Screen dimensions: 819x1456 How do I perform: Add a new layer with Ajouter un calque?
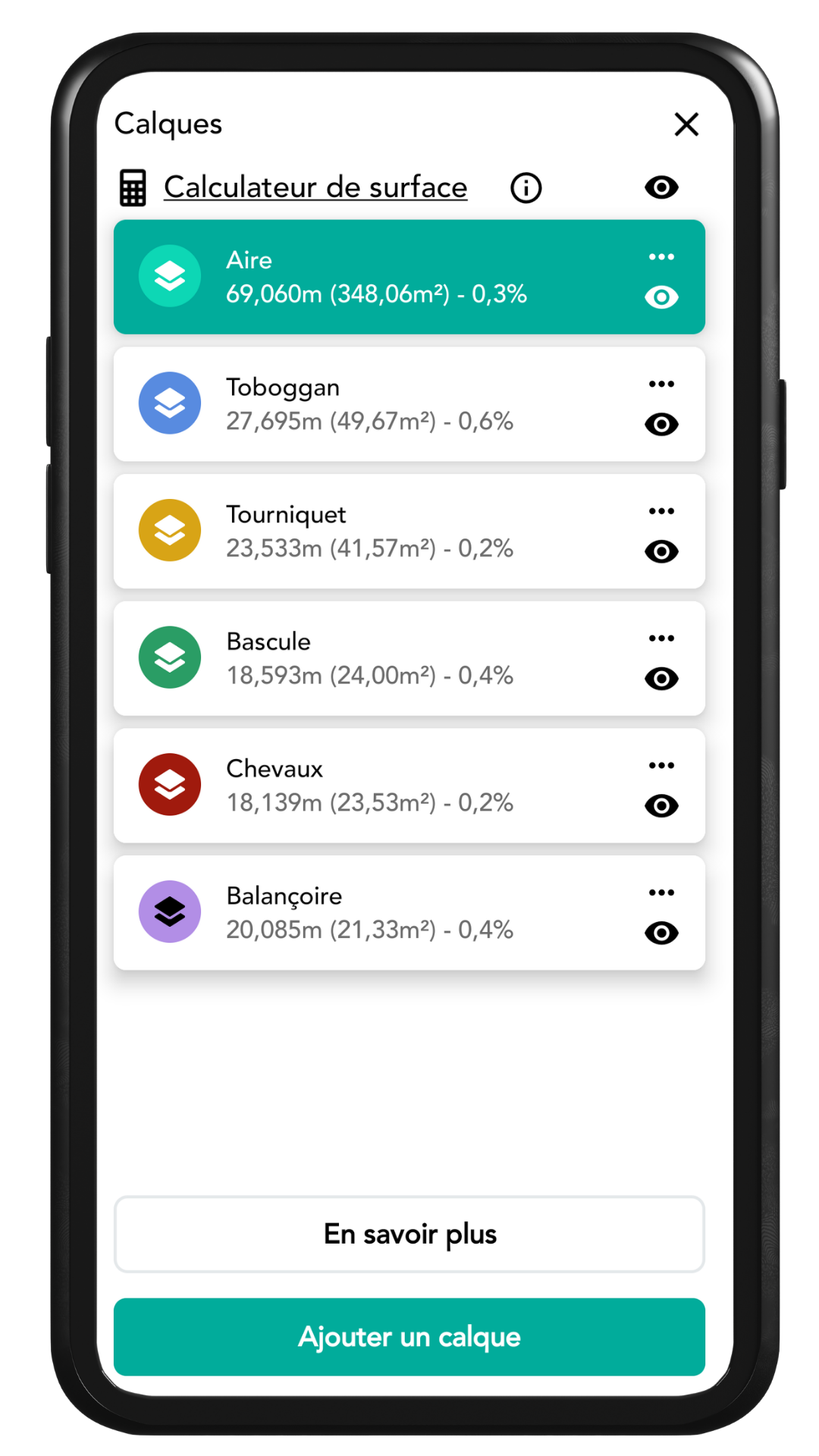coord(409,1337)
